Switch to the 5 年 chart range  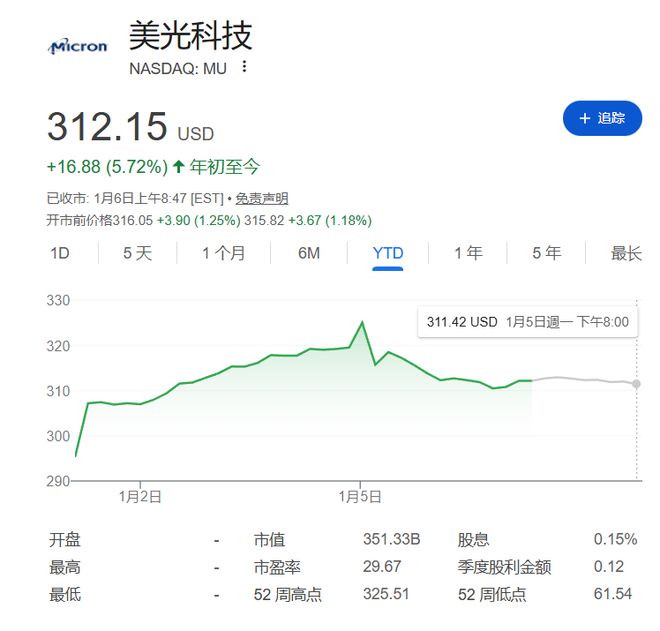(x=546, y=253)
